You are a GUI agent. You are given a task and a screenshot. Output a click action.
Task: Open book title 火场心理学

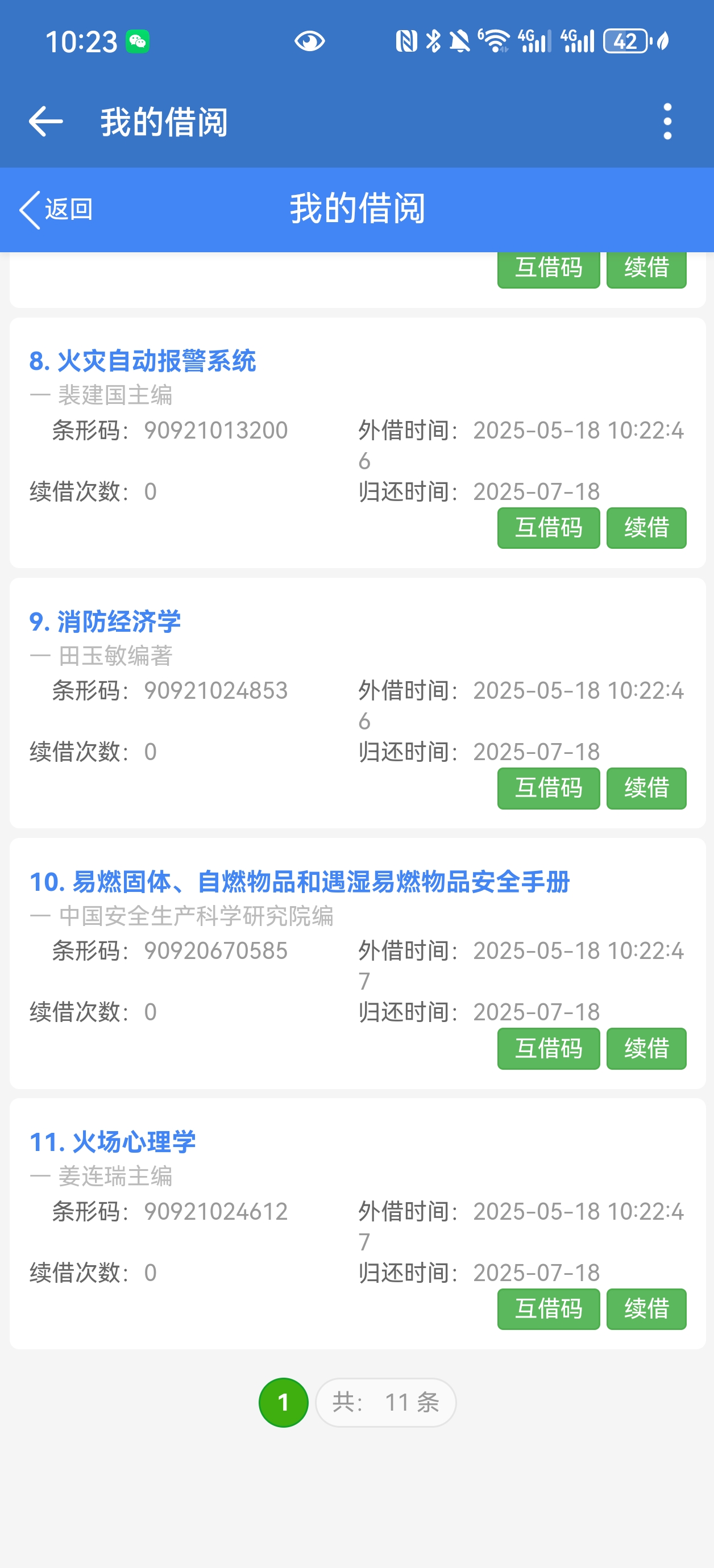pos(113,1142)
